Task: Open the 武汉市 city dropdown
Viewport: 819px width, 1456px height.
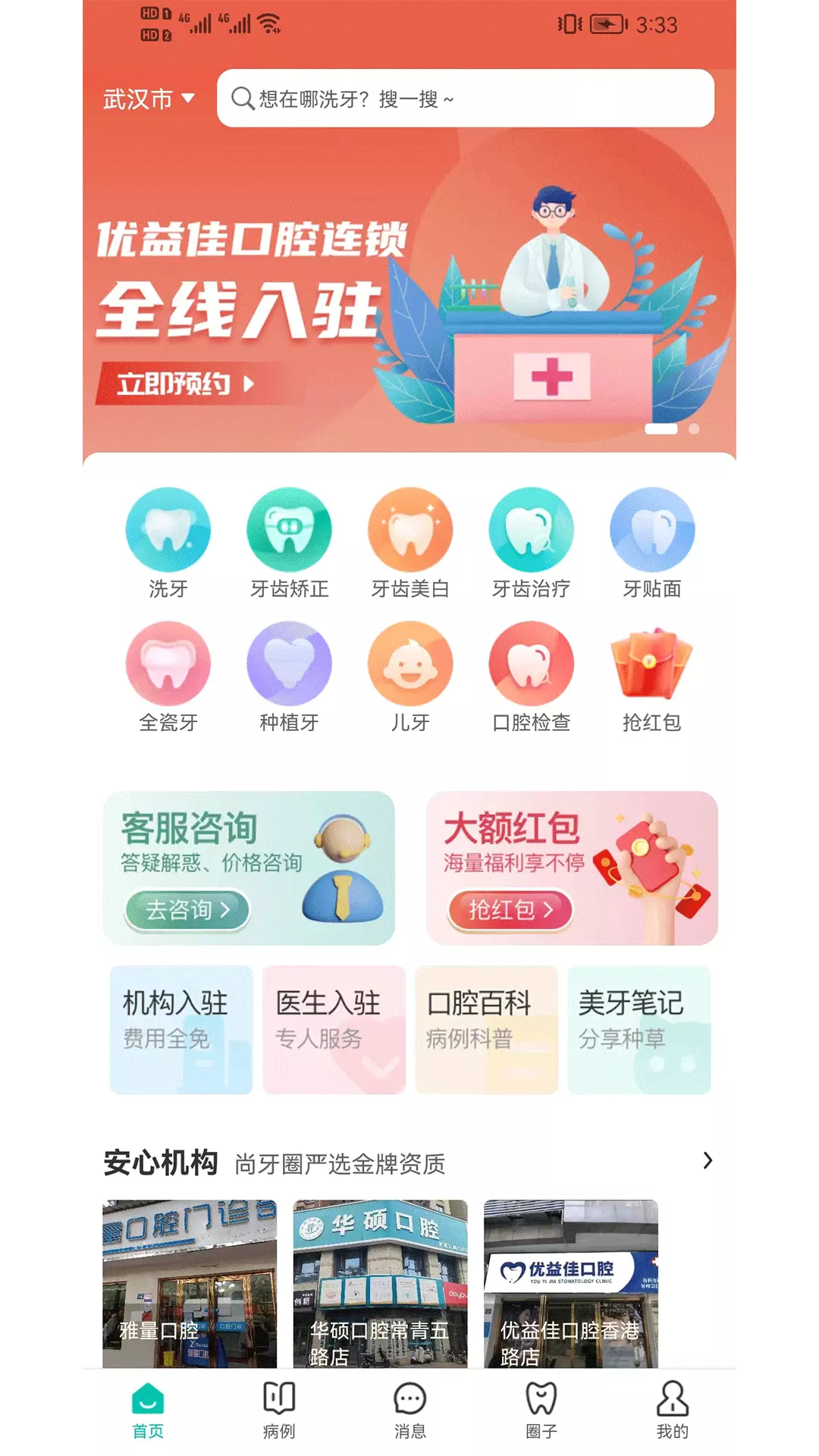Action: click(149, 99)
